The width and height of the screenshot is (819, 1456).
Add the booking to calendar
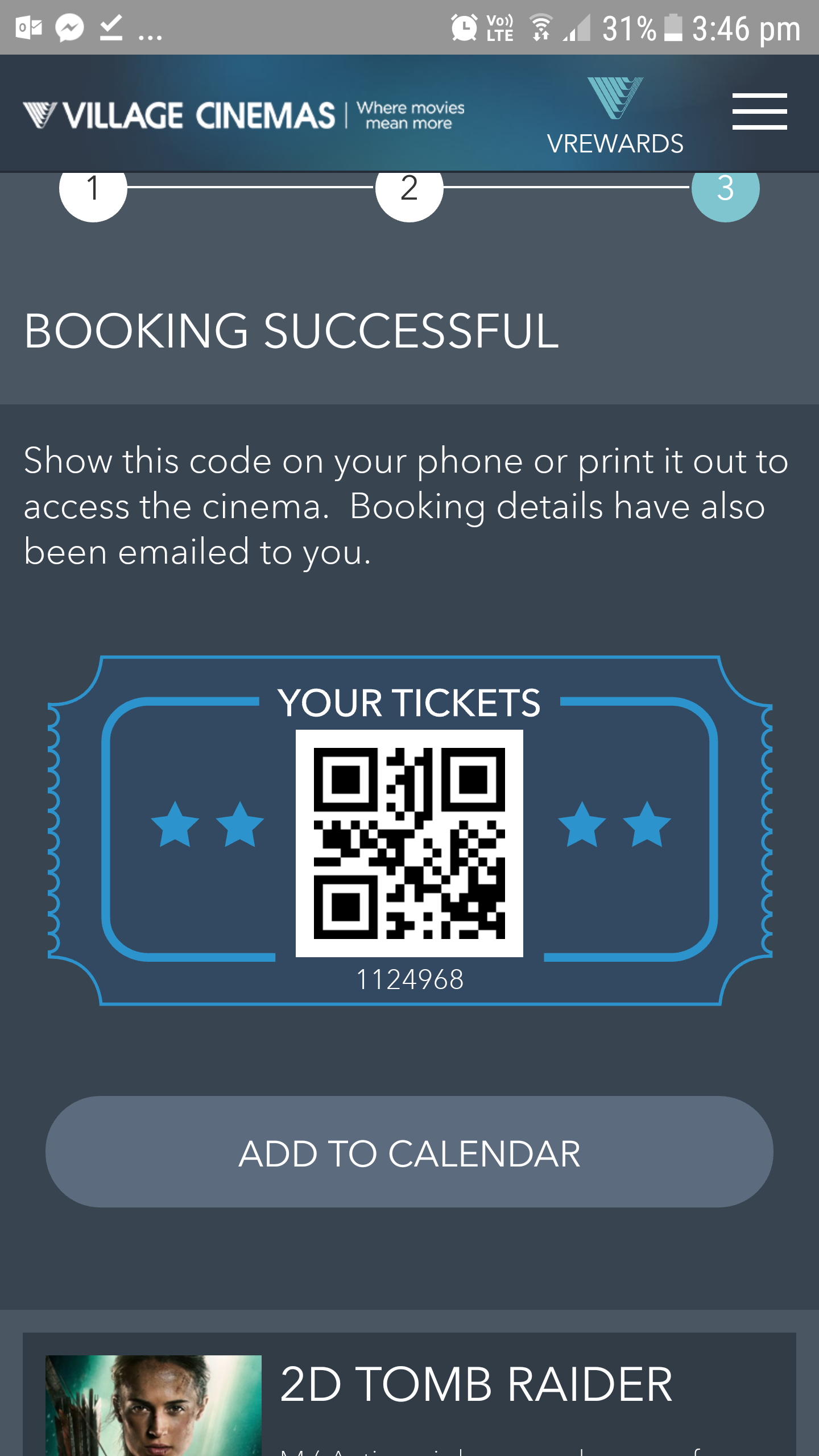click(x=409, y=1152)
